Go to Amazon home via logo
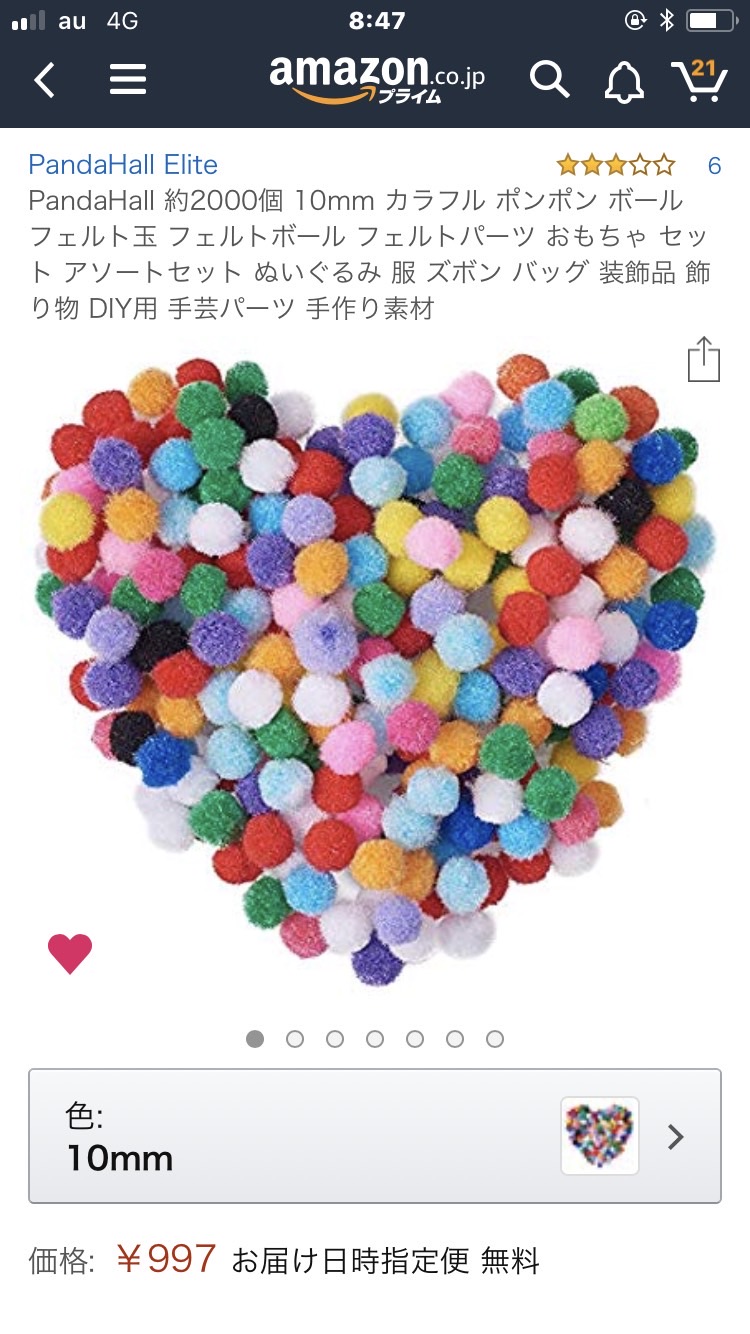 coord(377,78)
